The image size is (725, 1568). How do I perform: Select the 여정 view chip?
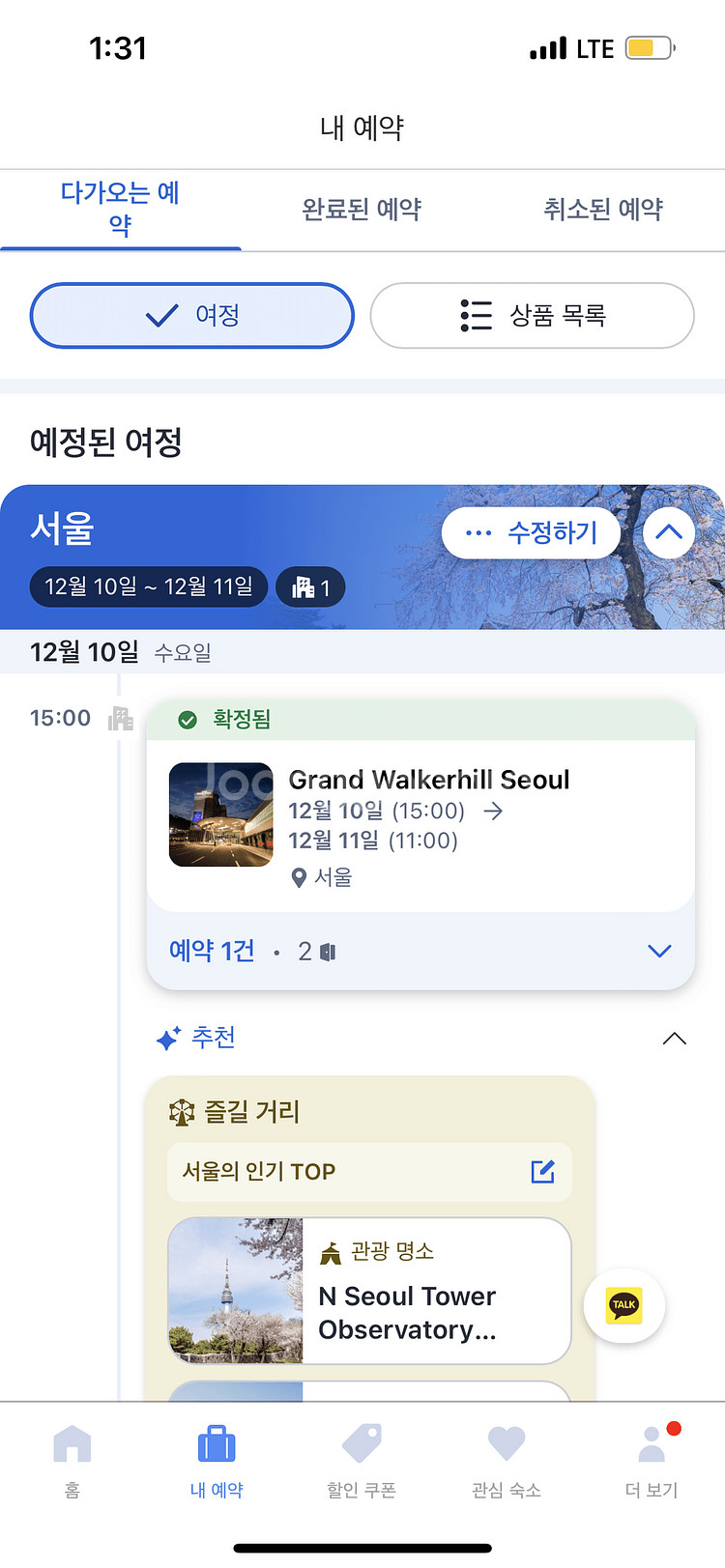(x=192, y=315)
